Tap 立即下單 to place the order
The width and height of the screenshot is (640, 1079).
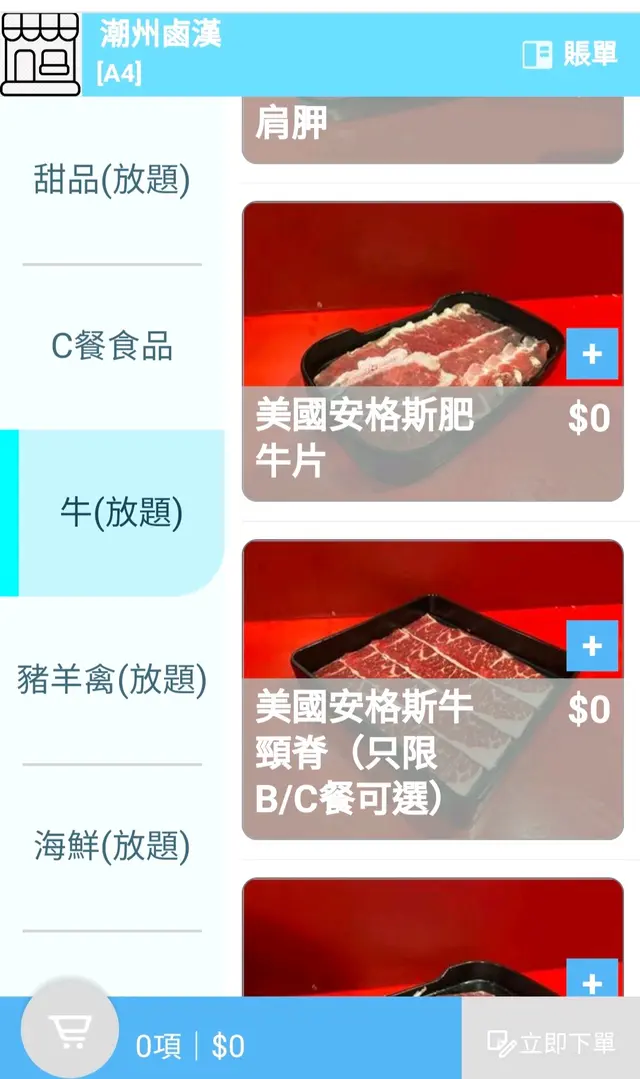[551, 1043]
